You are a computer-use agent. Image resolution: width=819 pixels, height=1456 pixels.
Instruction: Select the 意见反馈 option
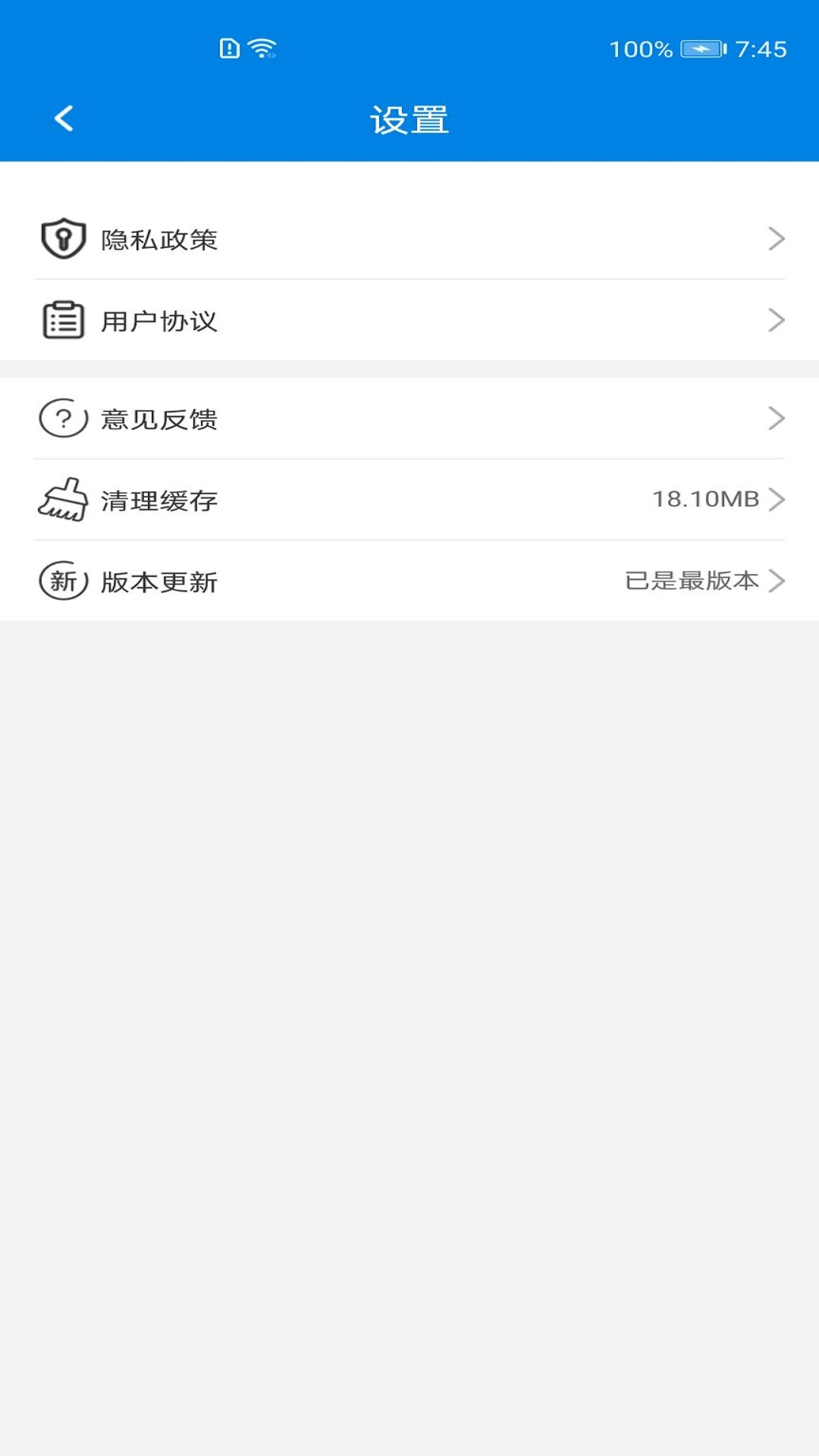click(x=159, y=418)
